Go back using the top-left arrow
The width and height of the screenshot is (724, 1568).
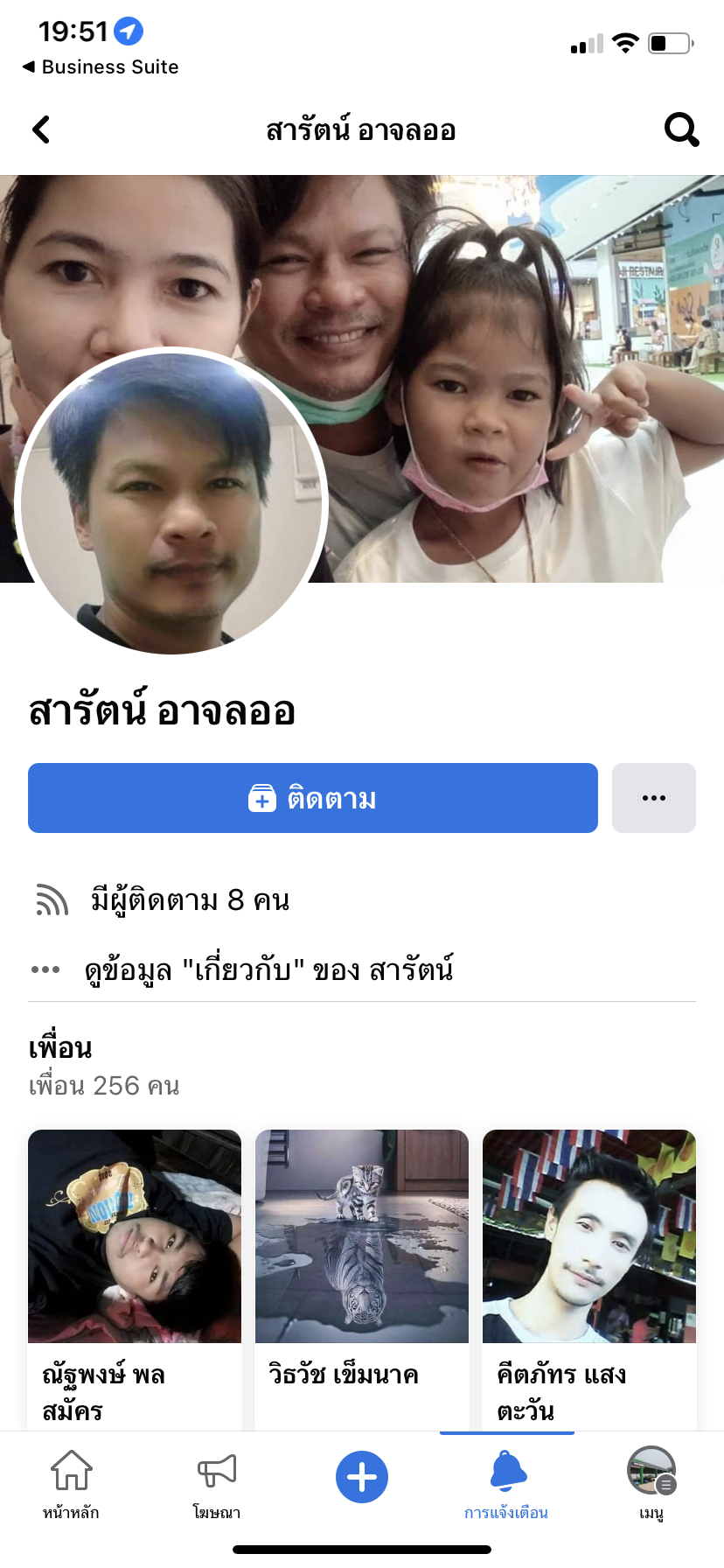(x=41, y=130)
